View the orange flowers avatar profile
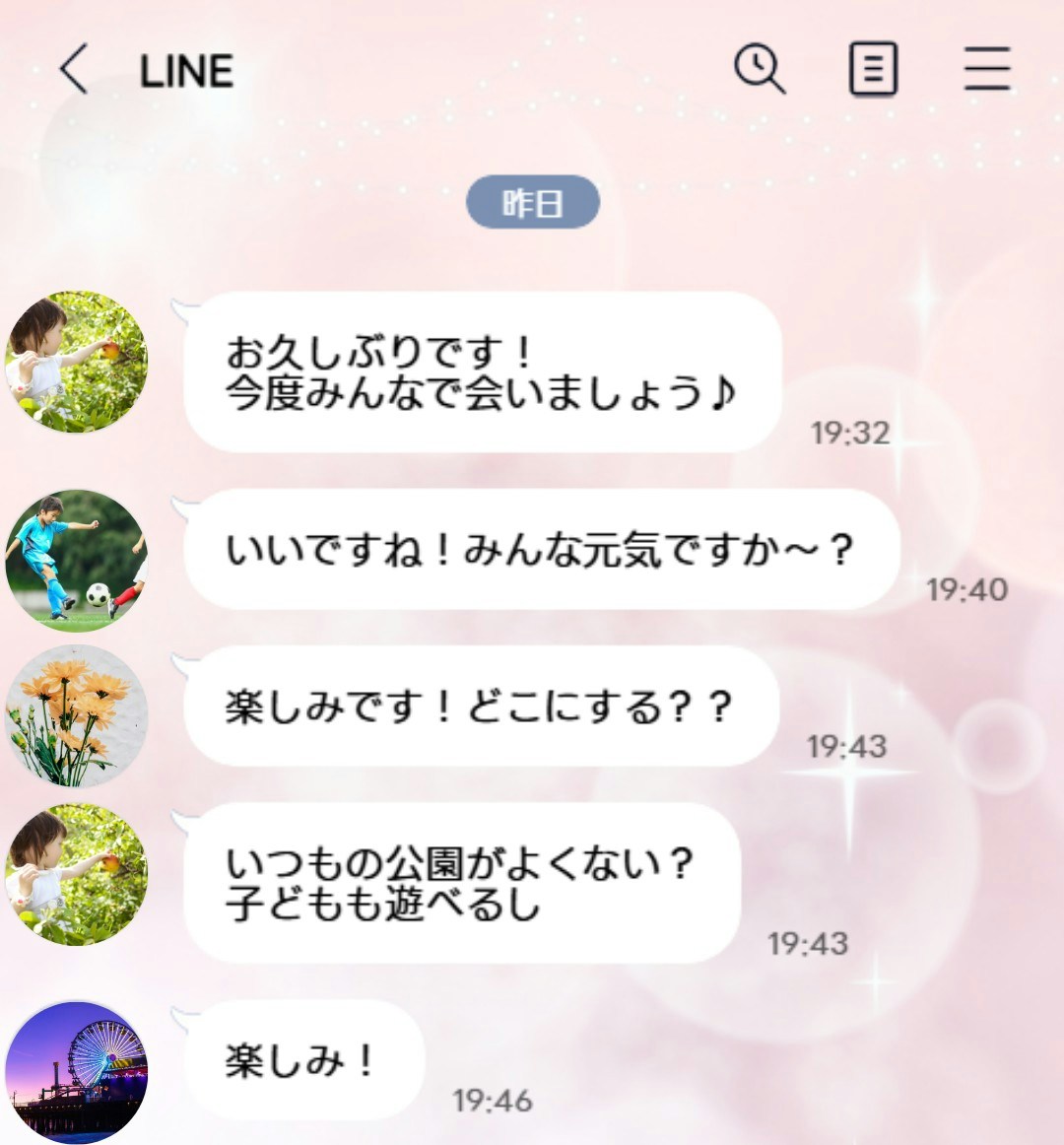This screenshot has width=1064, height=1145. (76, 716)
